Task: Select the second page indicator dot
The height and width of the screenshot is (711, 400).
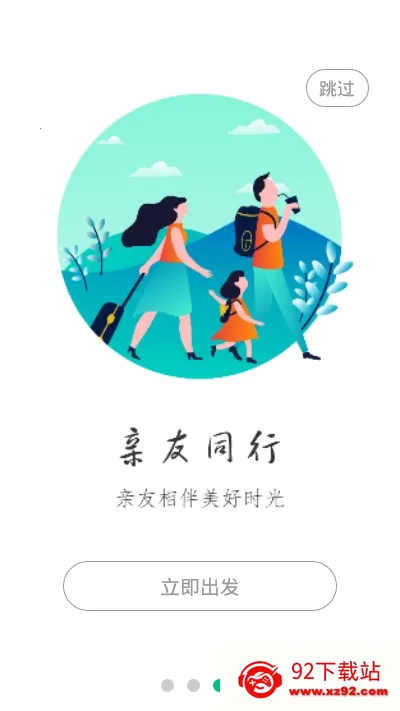Action: point(194,685)
